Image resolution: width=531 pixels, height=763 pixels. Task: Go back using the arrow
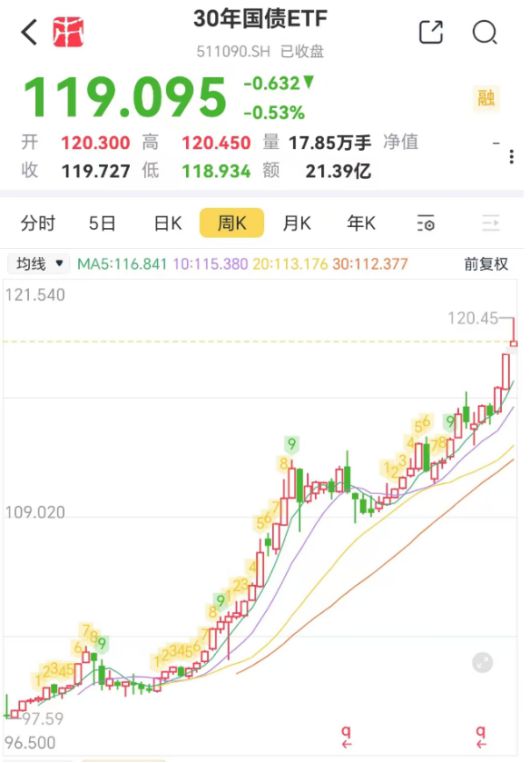pyautogui.click(x=29, y=33)
